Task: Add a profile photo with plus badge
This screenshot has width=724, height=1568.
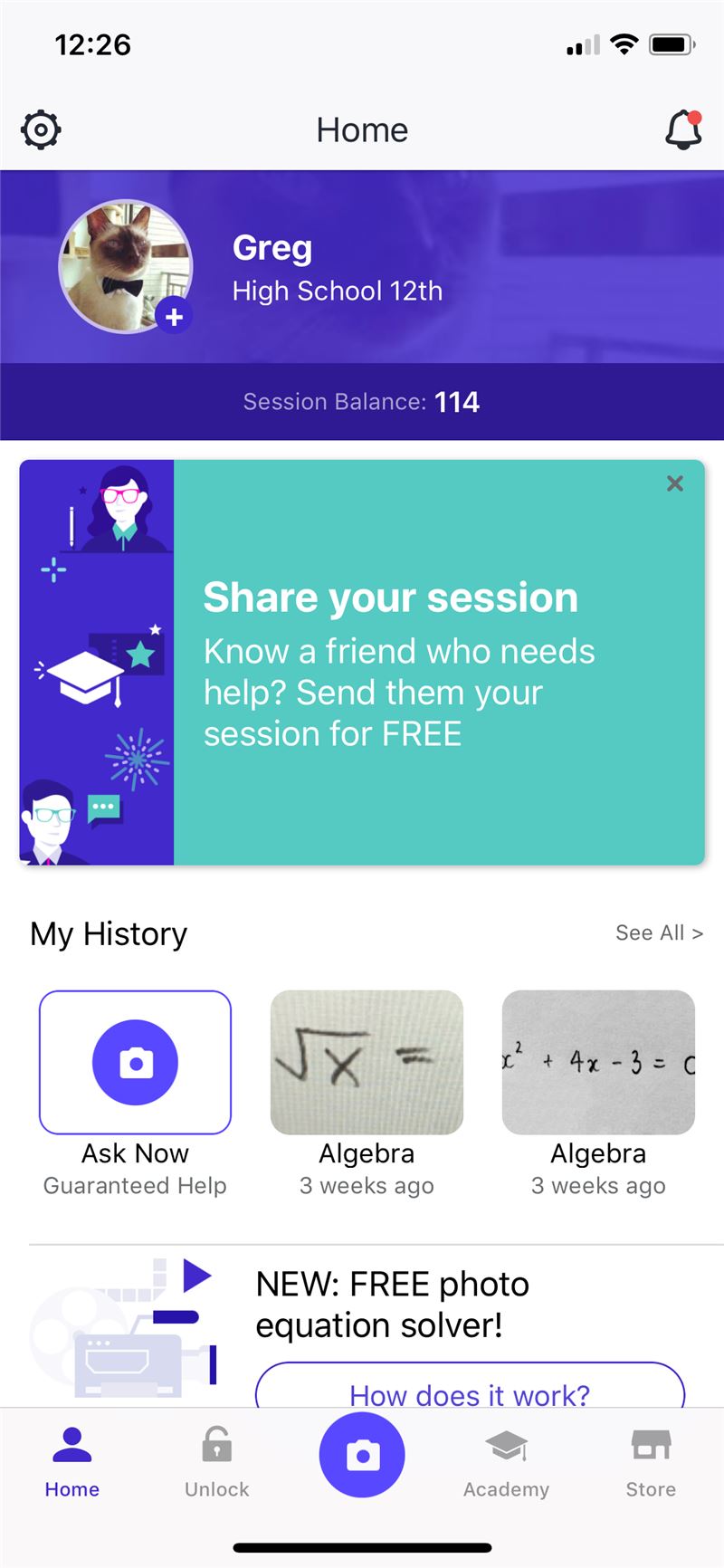Action: [174, 317]
